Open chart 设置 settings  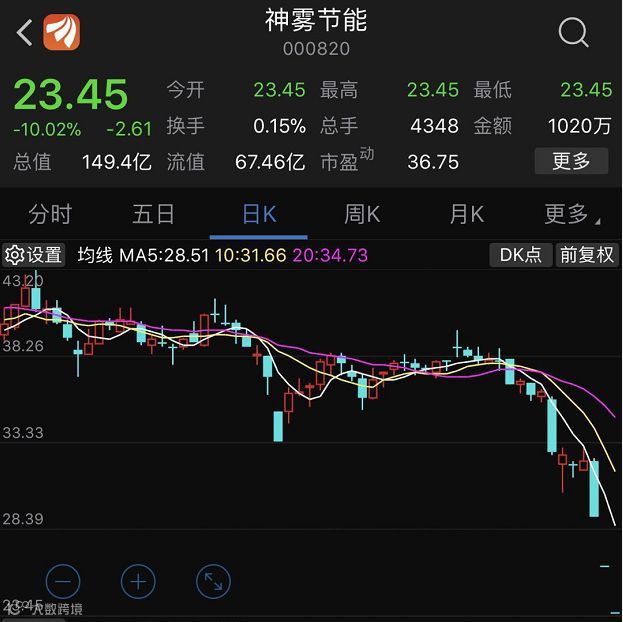click(33, 255)
